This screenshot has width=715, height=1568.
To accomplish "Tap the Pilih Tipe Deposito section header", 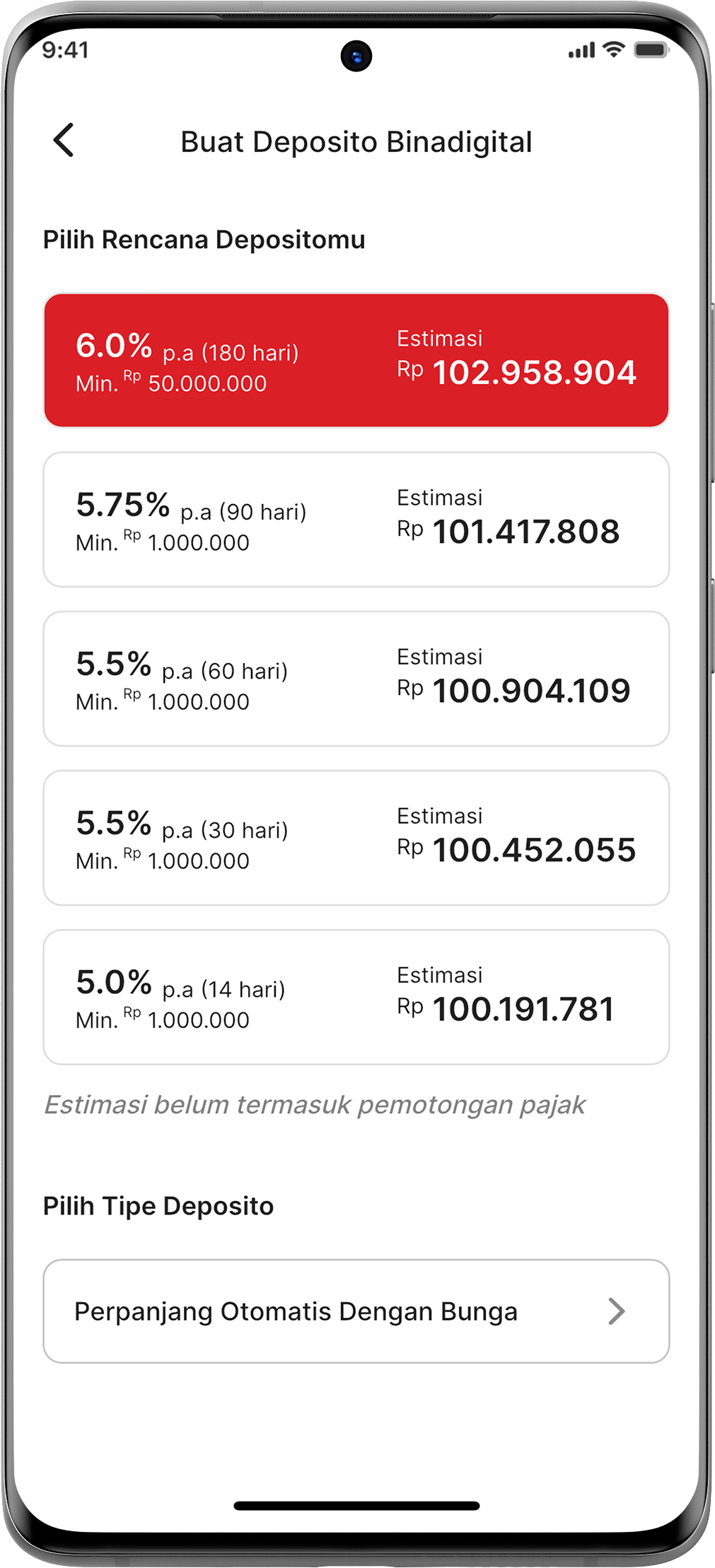I will tap(158, 1206).
